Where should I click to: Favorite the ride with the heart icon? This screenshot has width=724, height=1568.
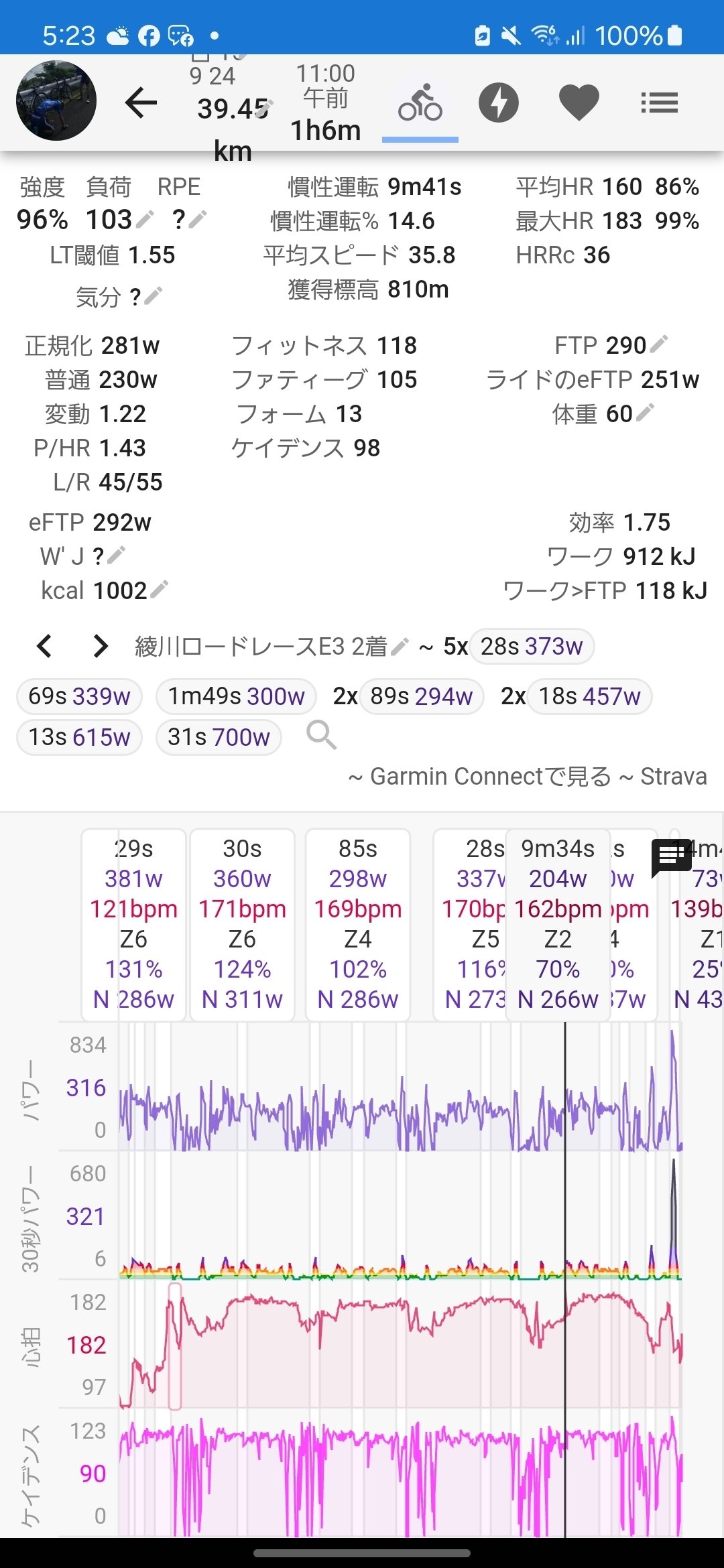[x=578, y=101]
